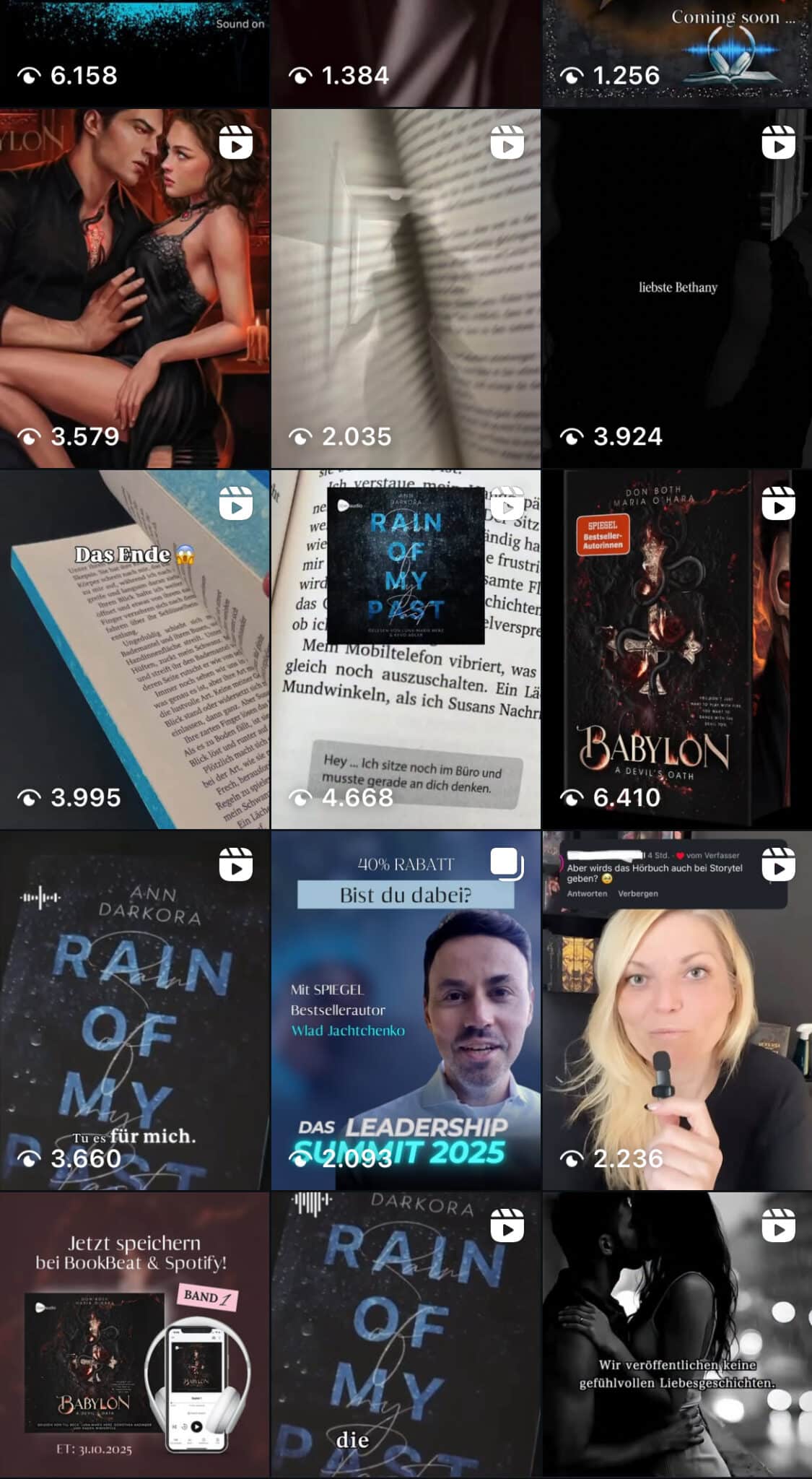Open the 'Tu es für mich' reel
812x1479 pixels.
[x=134, y=1010]
